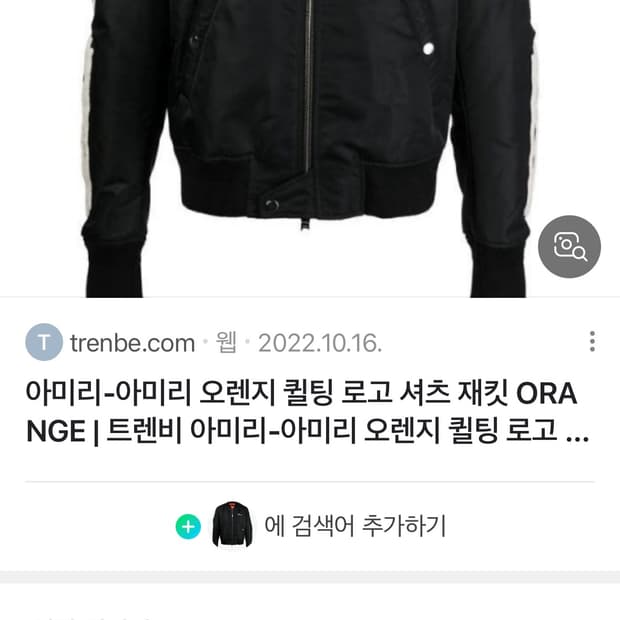620x620 pixels.
Task: Open the three-dot overflow menu
Action: point(592,342)
